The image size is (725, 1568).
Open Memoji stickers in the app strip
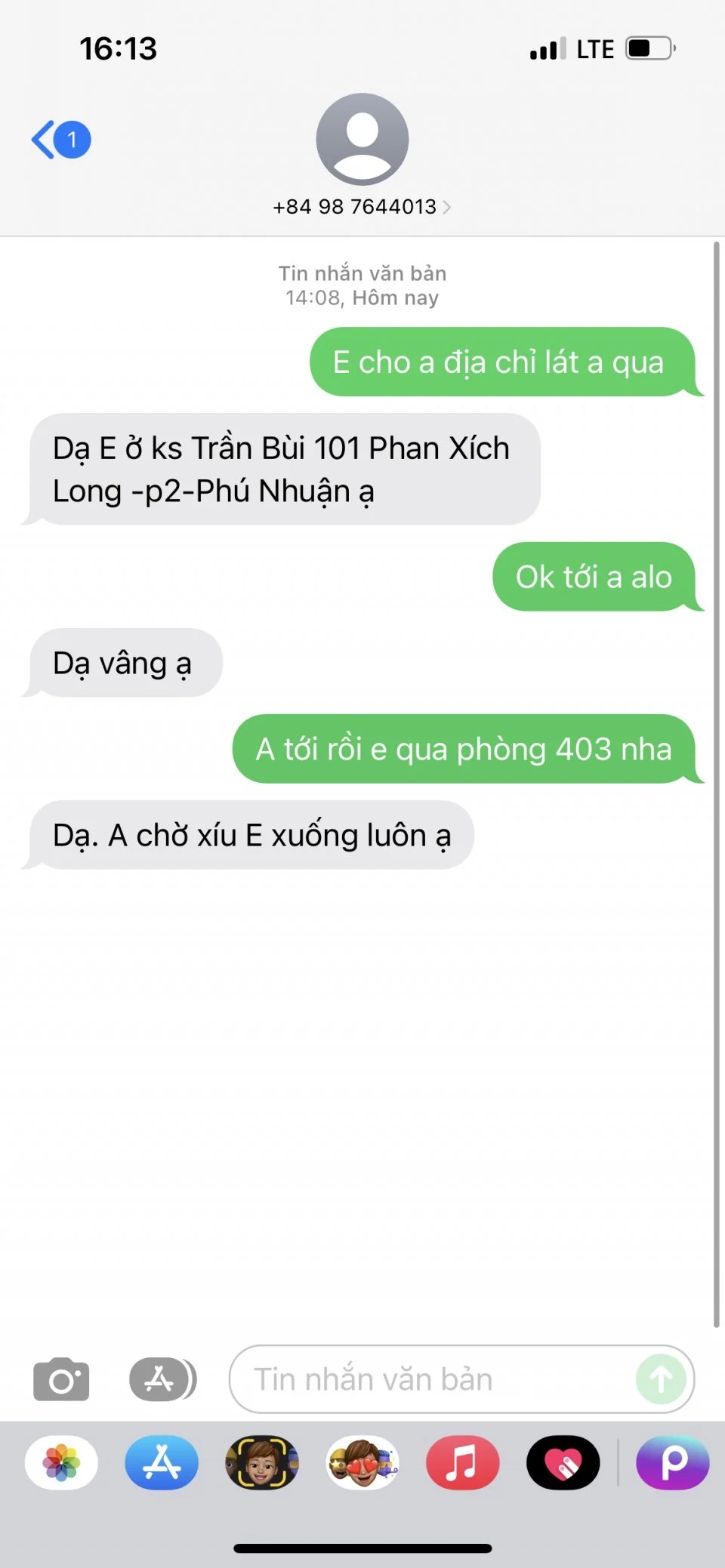click(362, 1463)
